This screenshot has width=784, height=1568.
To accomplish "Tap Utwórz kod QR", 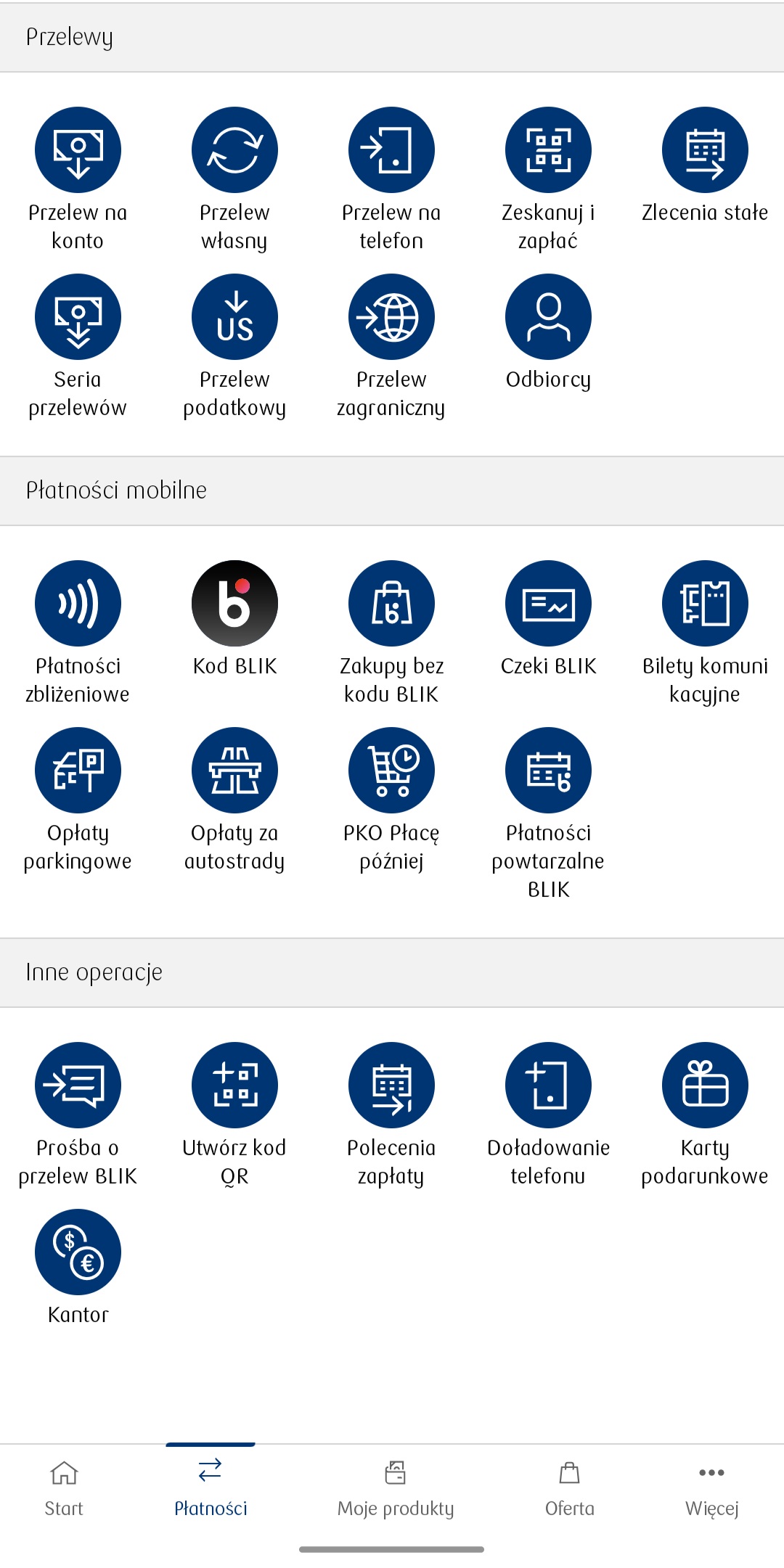I will [x=234, y=1085].
